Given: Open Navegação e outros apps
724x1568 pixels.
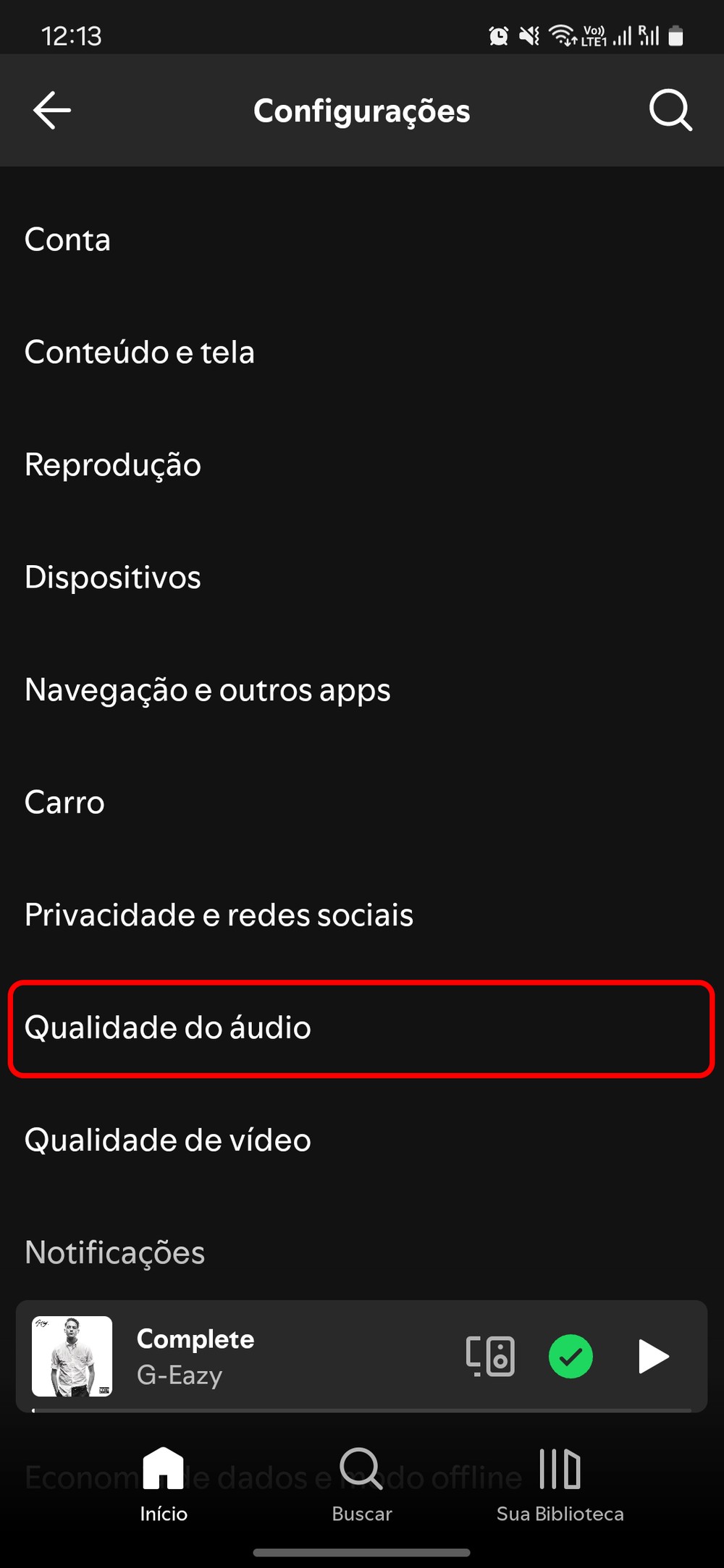Looking at the screenshot, I should 207,690.
